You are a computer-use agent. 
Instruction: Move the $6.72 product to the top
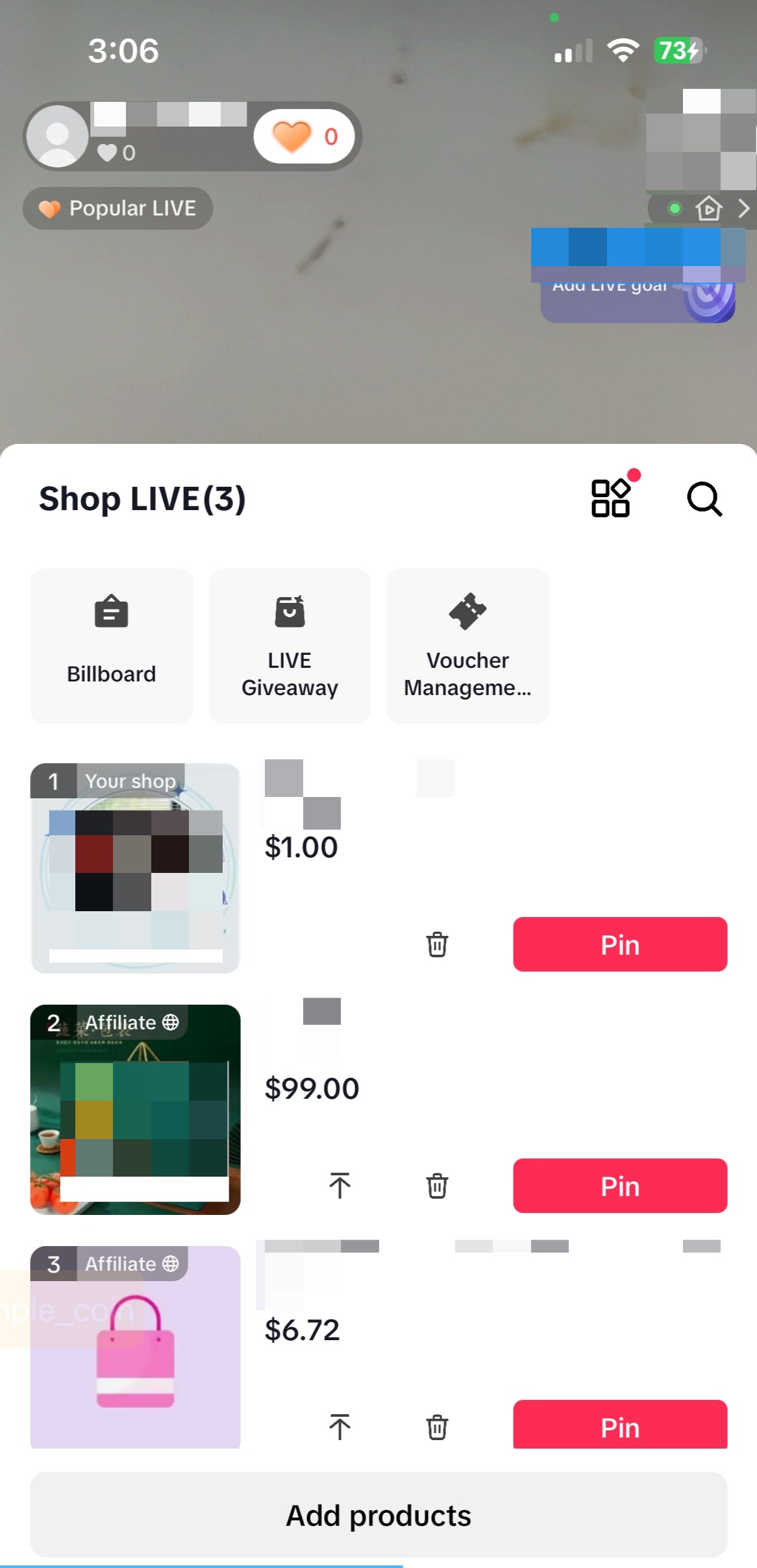click(340, 1427)
